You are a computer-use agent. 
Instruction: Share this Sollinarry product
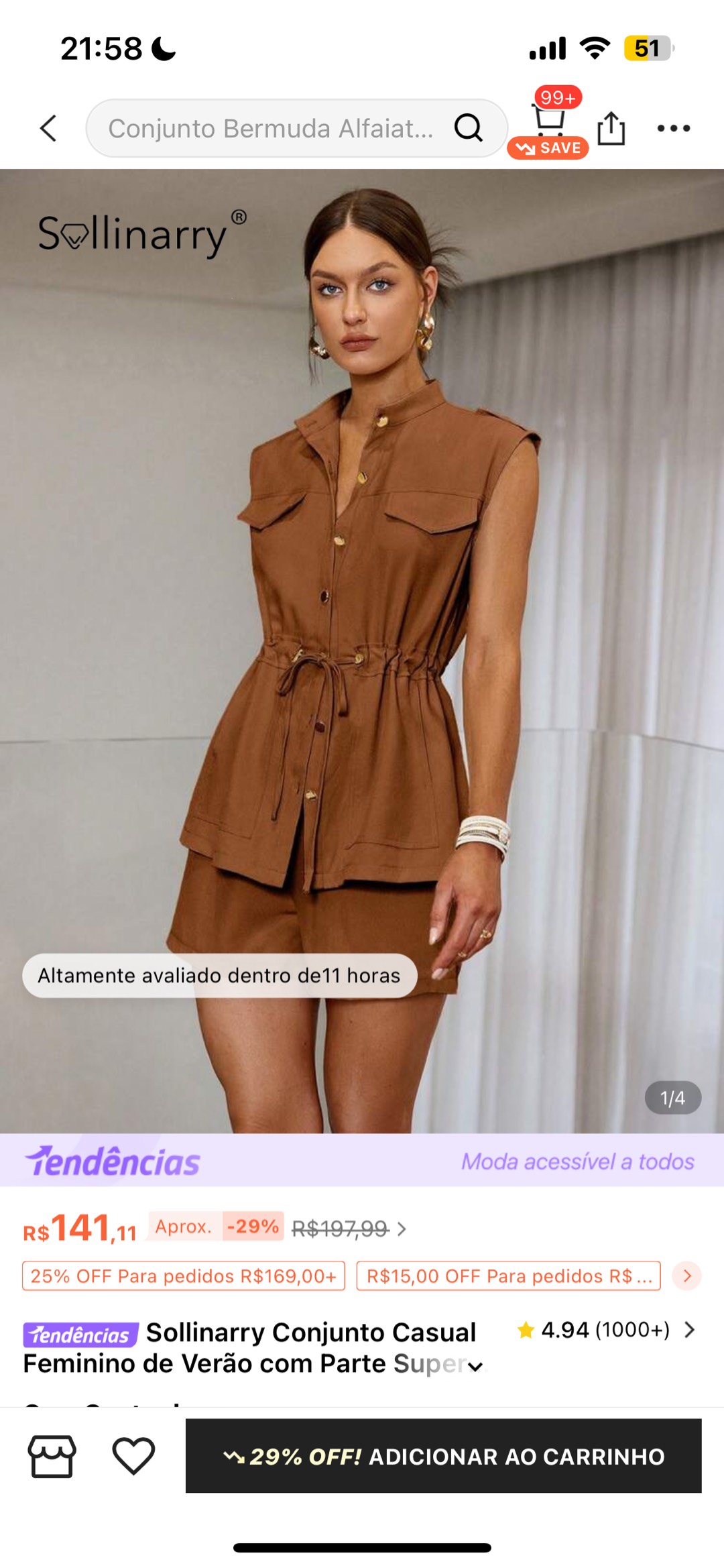(x=611, y=128)
